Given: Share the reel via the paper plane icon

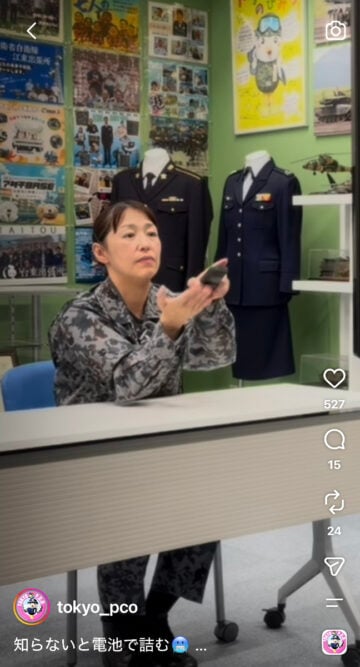Looking at the screenshot, I should (334, 566).
